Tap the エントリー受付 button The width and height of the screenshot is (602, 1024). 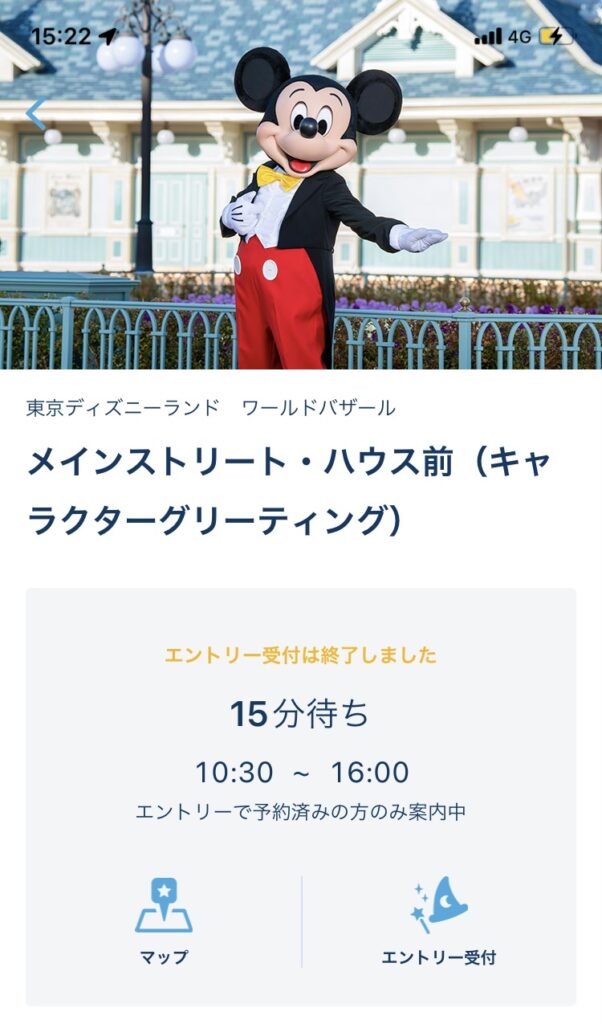coord(439,921)
